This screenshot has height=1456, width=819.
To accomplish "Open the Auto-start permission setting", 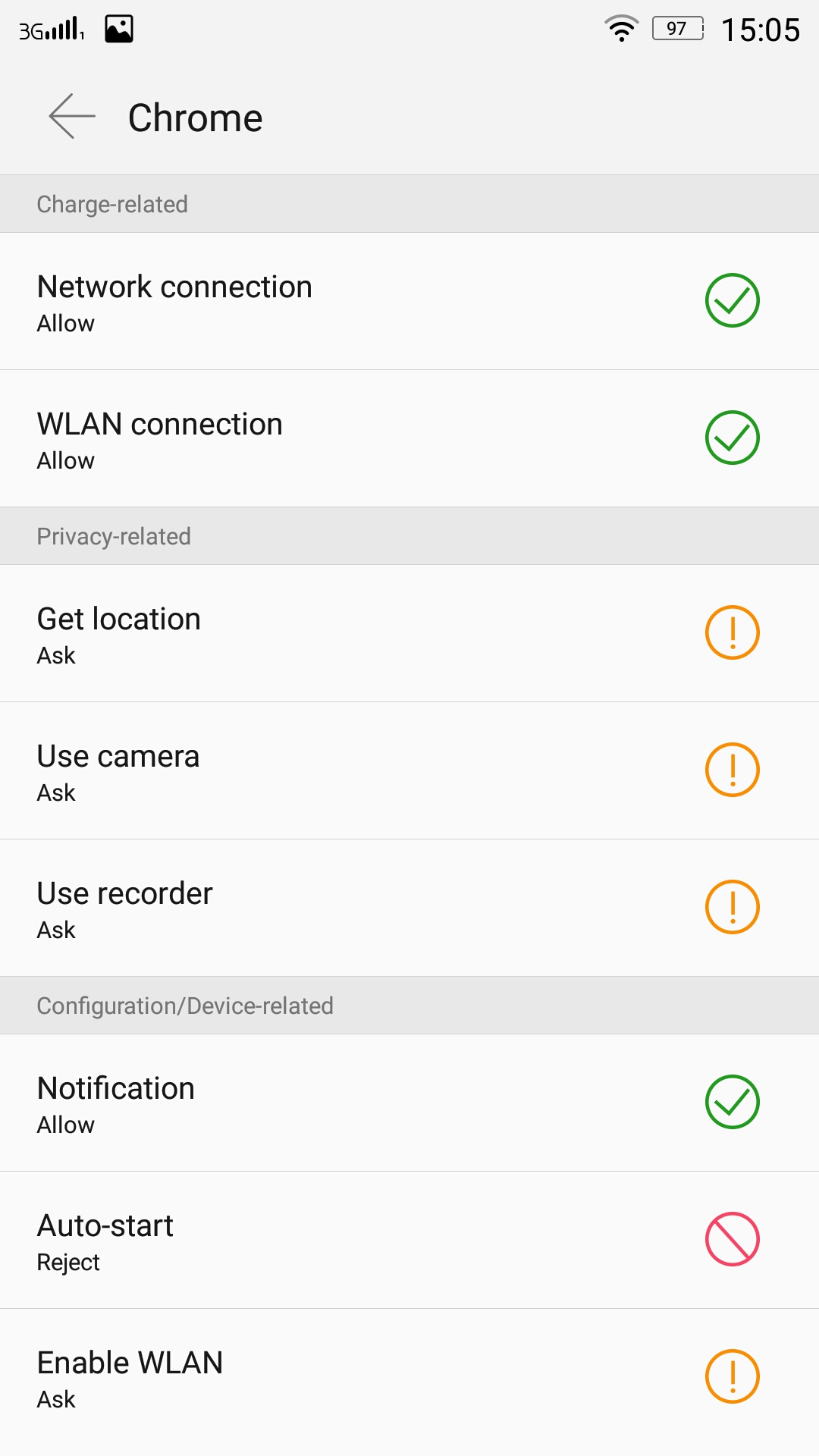I will 409,1240.
